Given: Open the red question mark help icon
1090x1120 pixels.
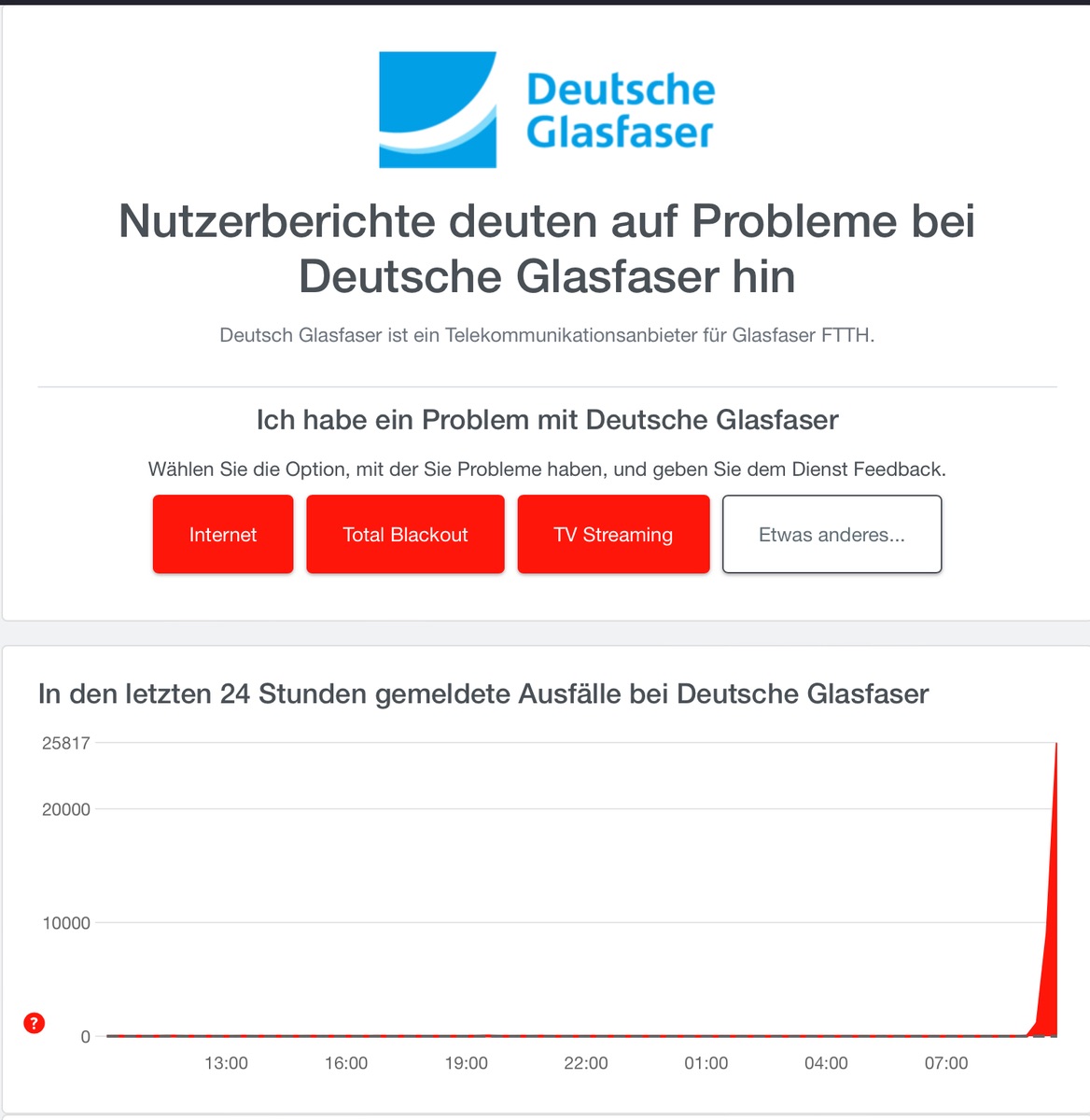Looking at the screenshot, I should tap(35, 1023).
